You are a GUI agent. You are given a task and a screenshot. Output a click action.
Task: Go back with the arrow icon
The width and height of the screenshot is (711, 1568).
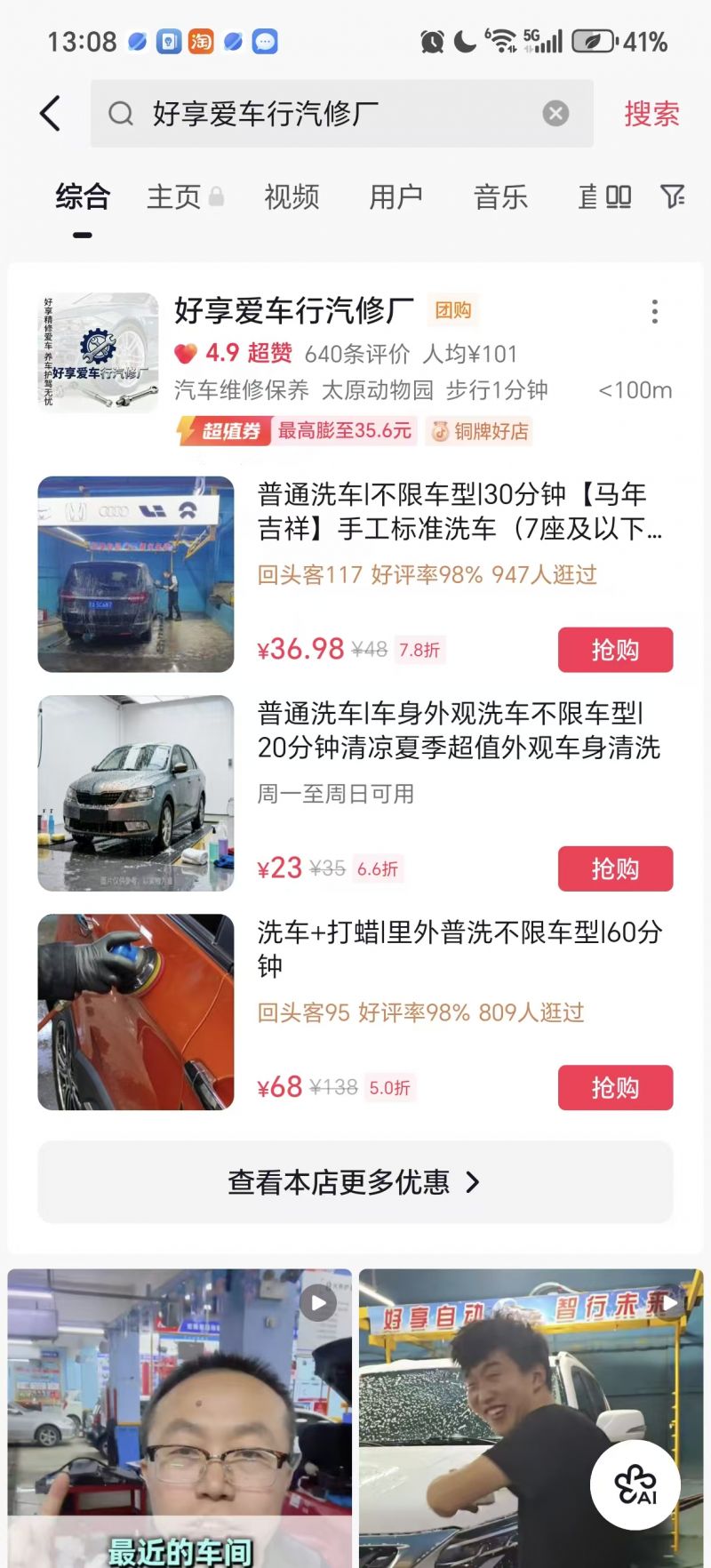click(x=51, y=114)
